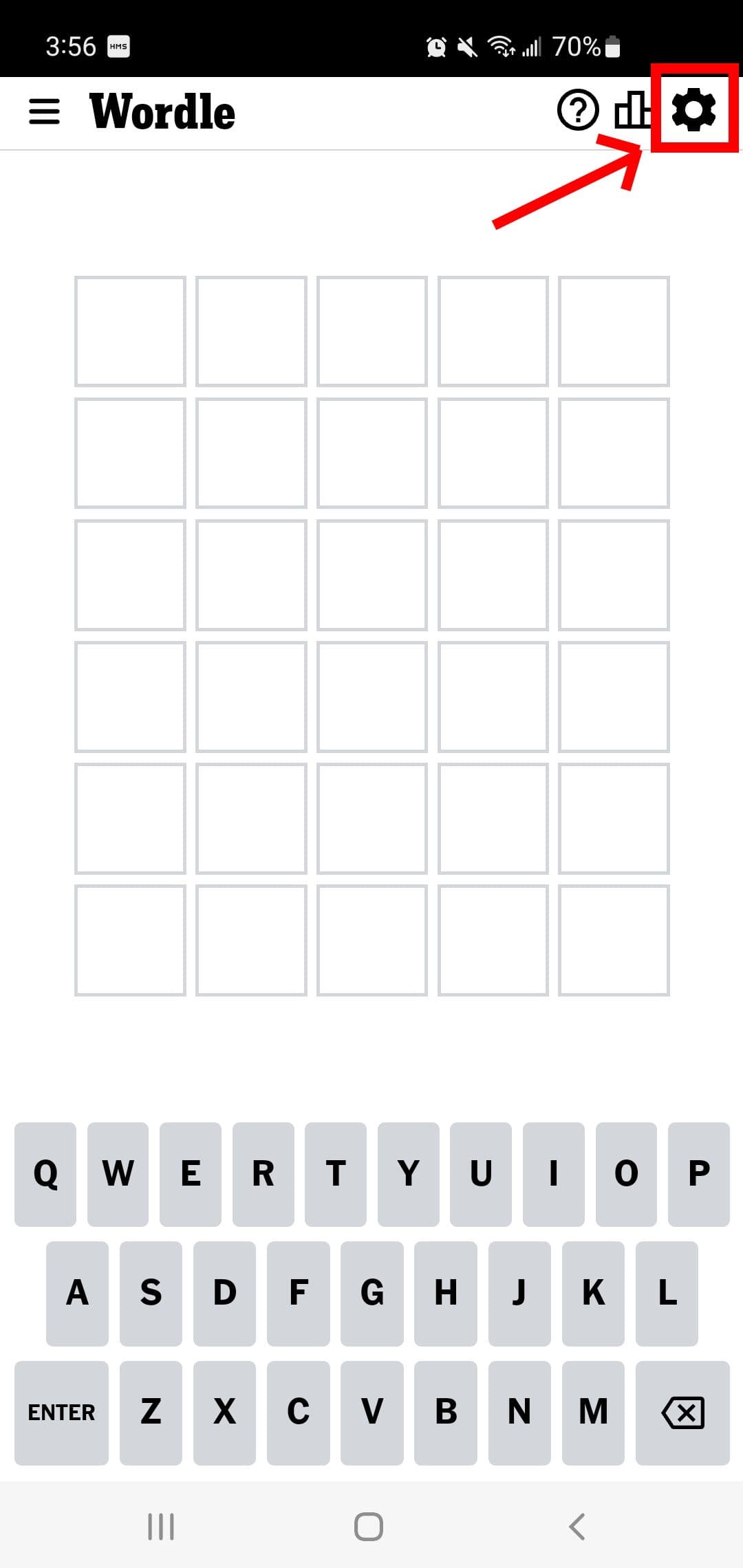Enter the letter W
This screenshot has width=743, height=1568.
118,1174
